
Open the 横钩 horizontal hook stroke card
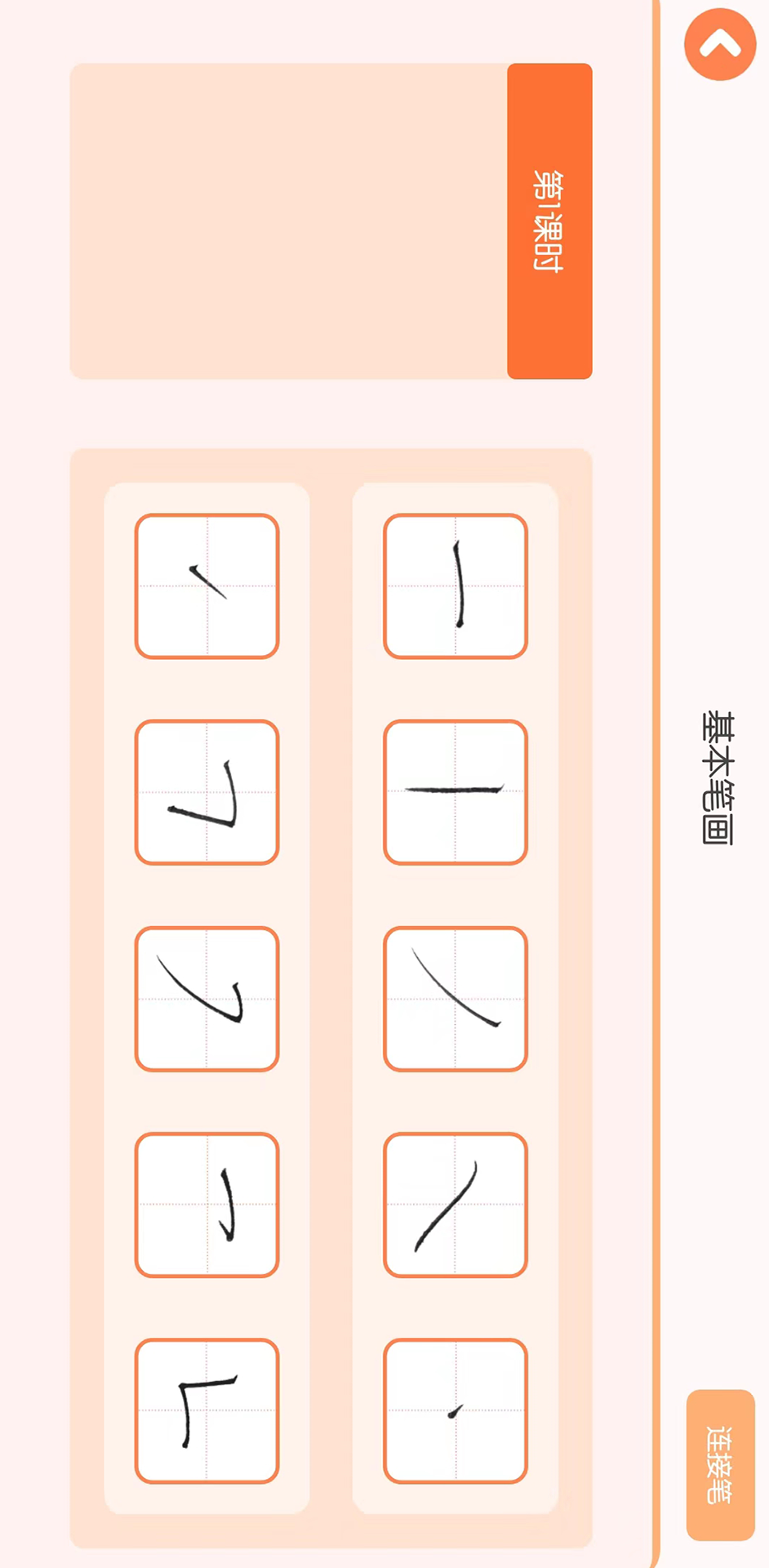click(x=207, y=1205)
